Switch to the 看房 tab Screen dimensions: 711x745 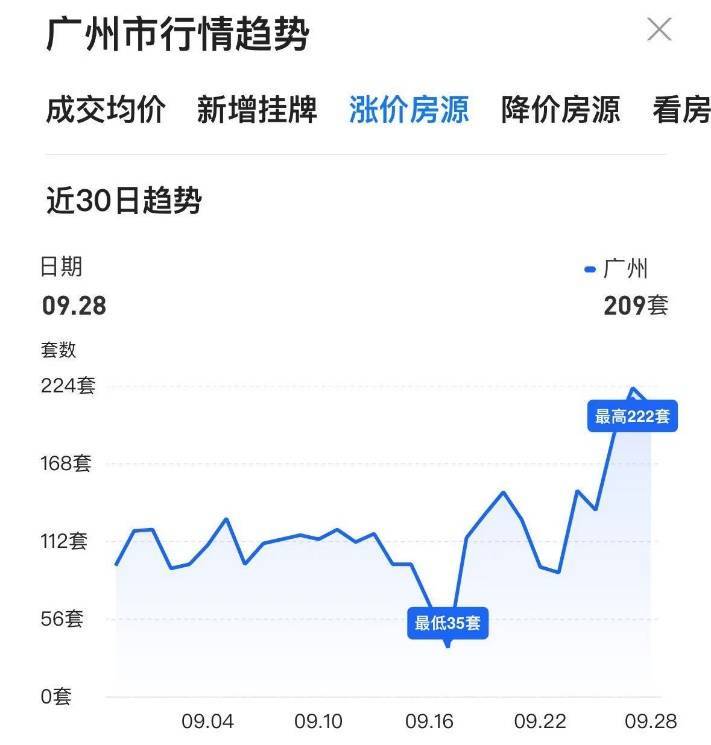(x=682, y=110)
